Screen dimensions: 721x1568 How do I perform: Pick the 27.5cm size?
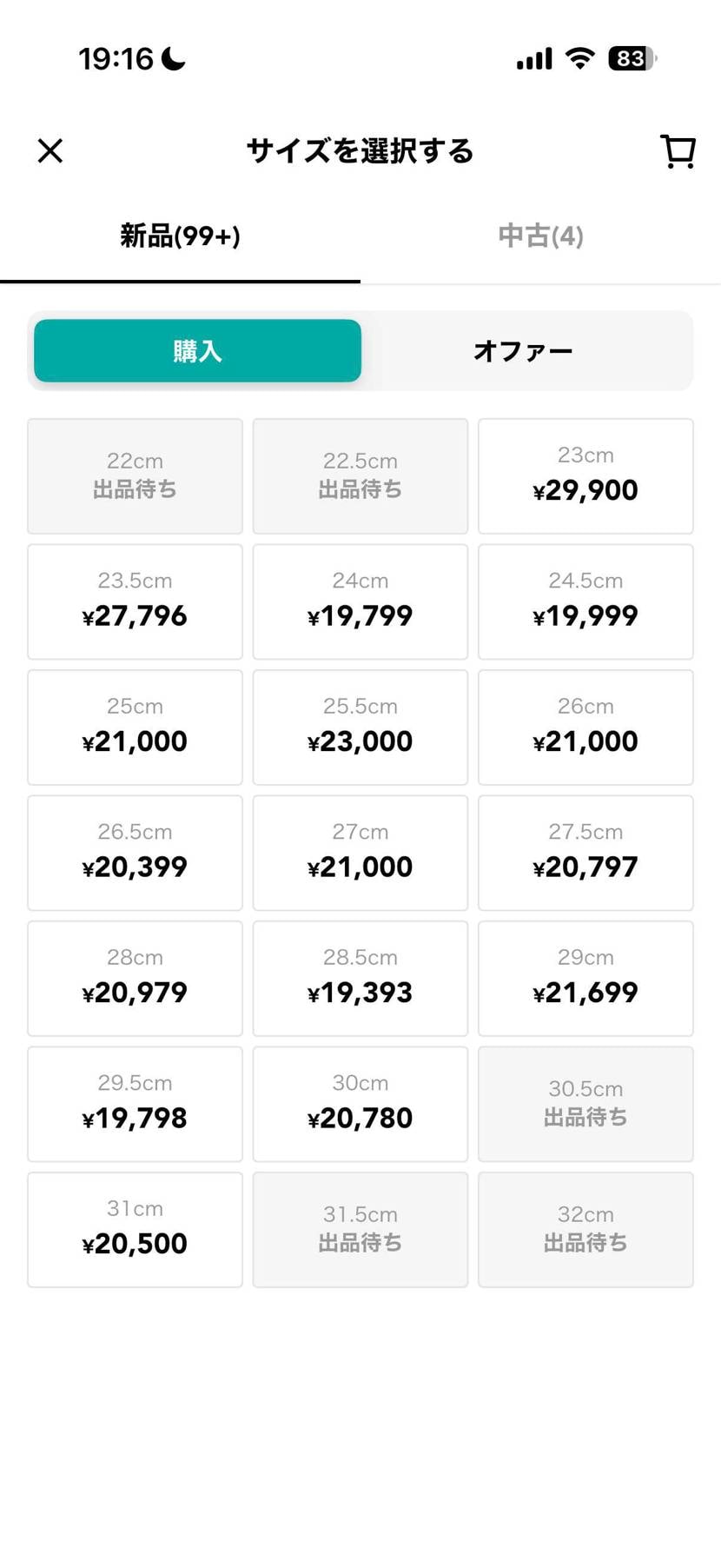pyautogui.click(x=585, y=853)
